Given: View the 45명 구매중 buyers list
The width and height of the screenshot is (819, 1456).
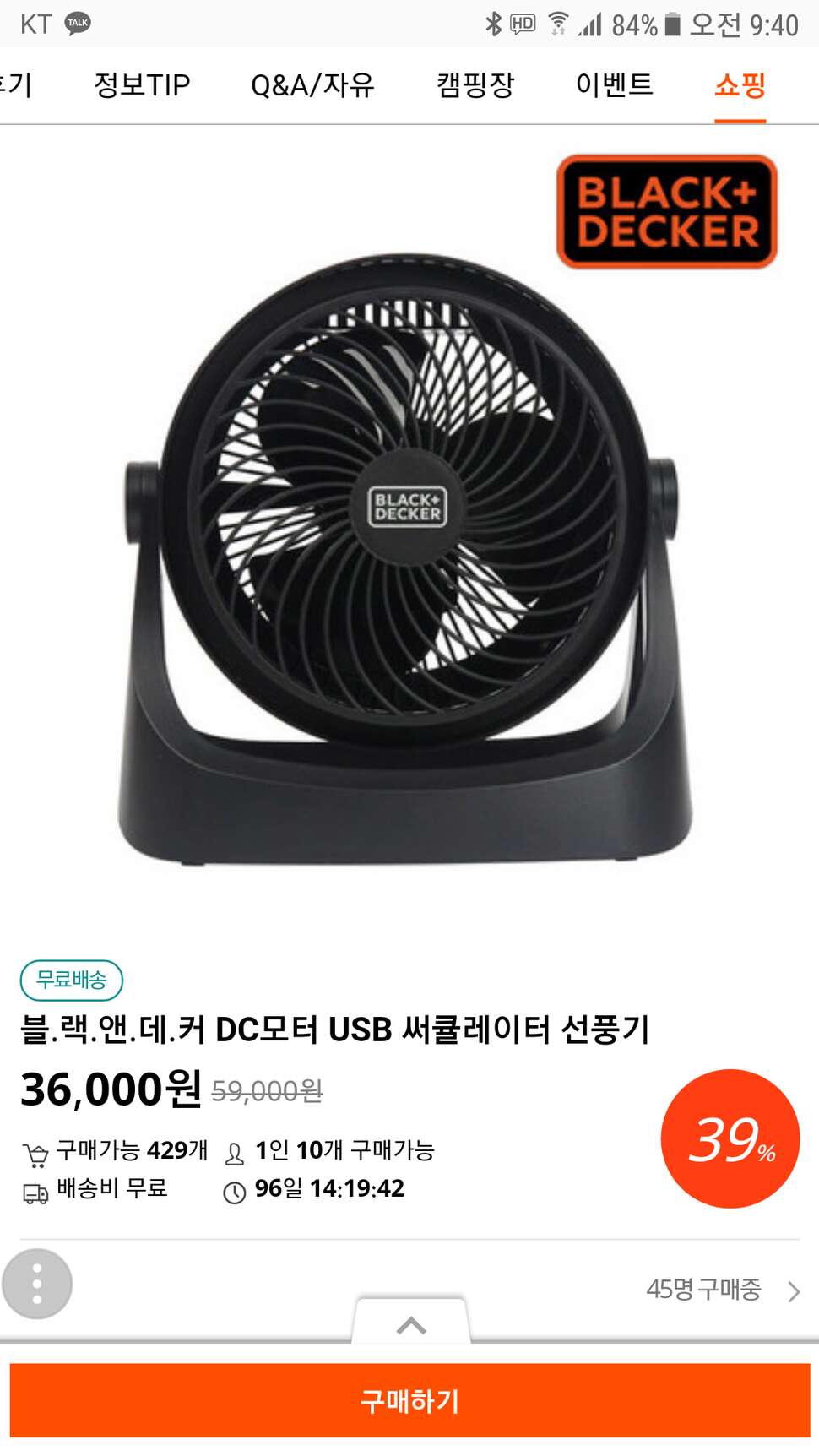Looking at the screenshot, I should pos(723,1290).
